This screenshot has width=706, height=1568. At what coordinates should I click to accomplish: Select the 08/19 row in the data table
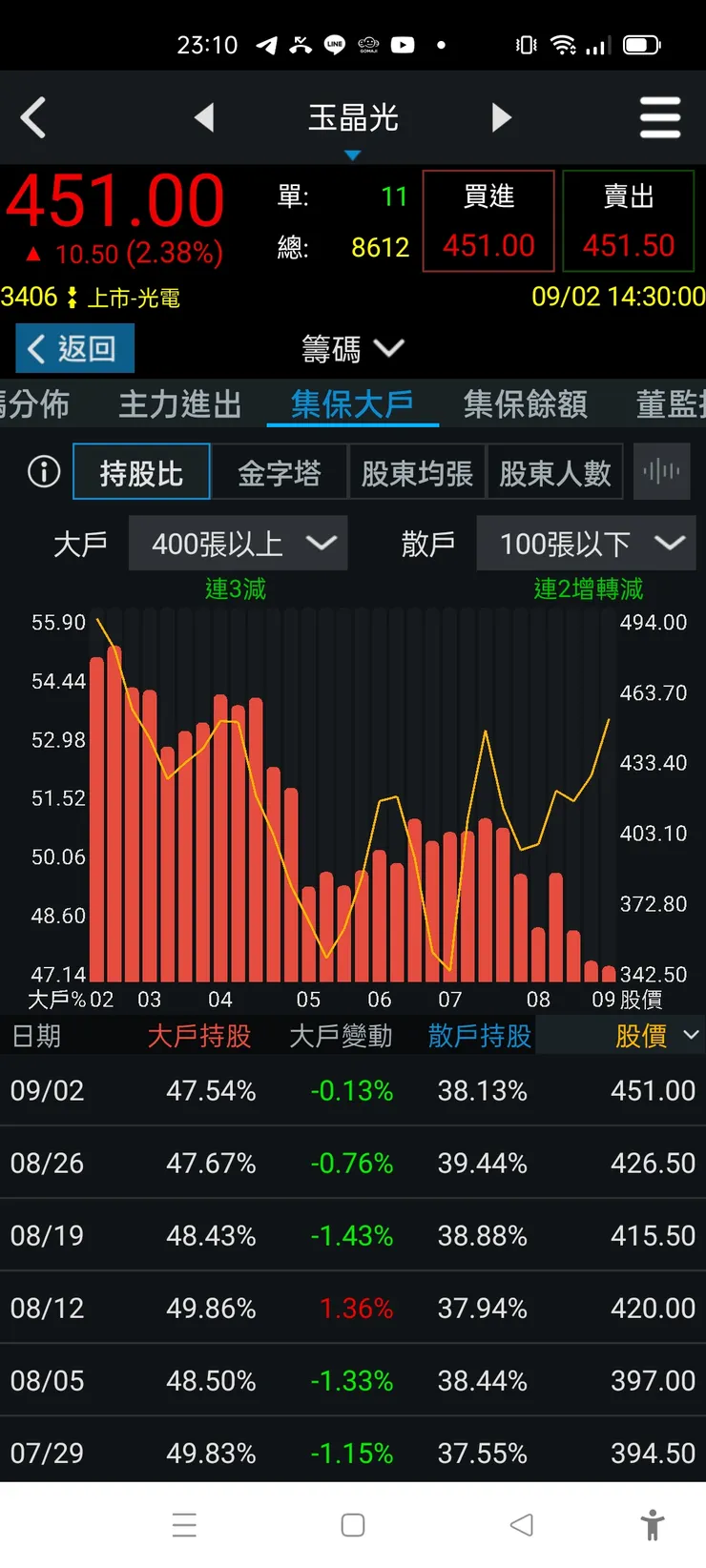[x=353, y=1235]
